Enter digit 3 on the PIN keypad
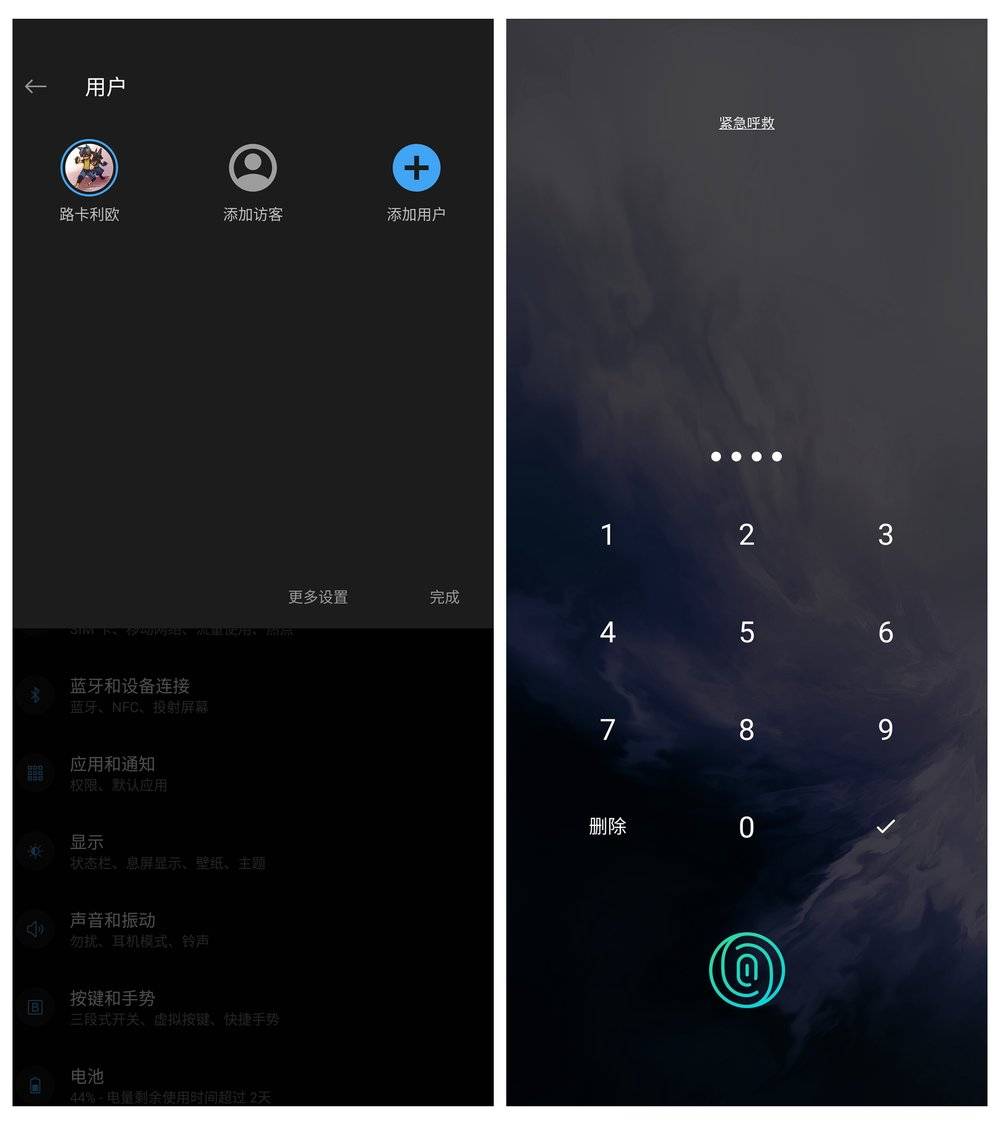The image size is (1000, 1125). pos(885,535)
